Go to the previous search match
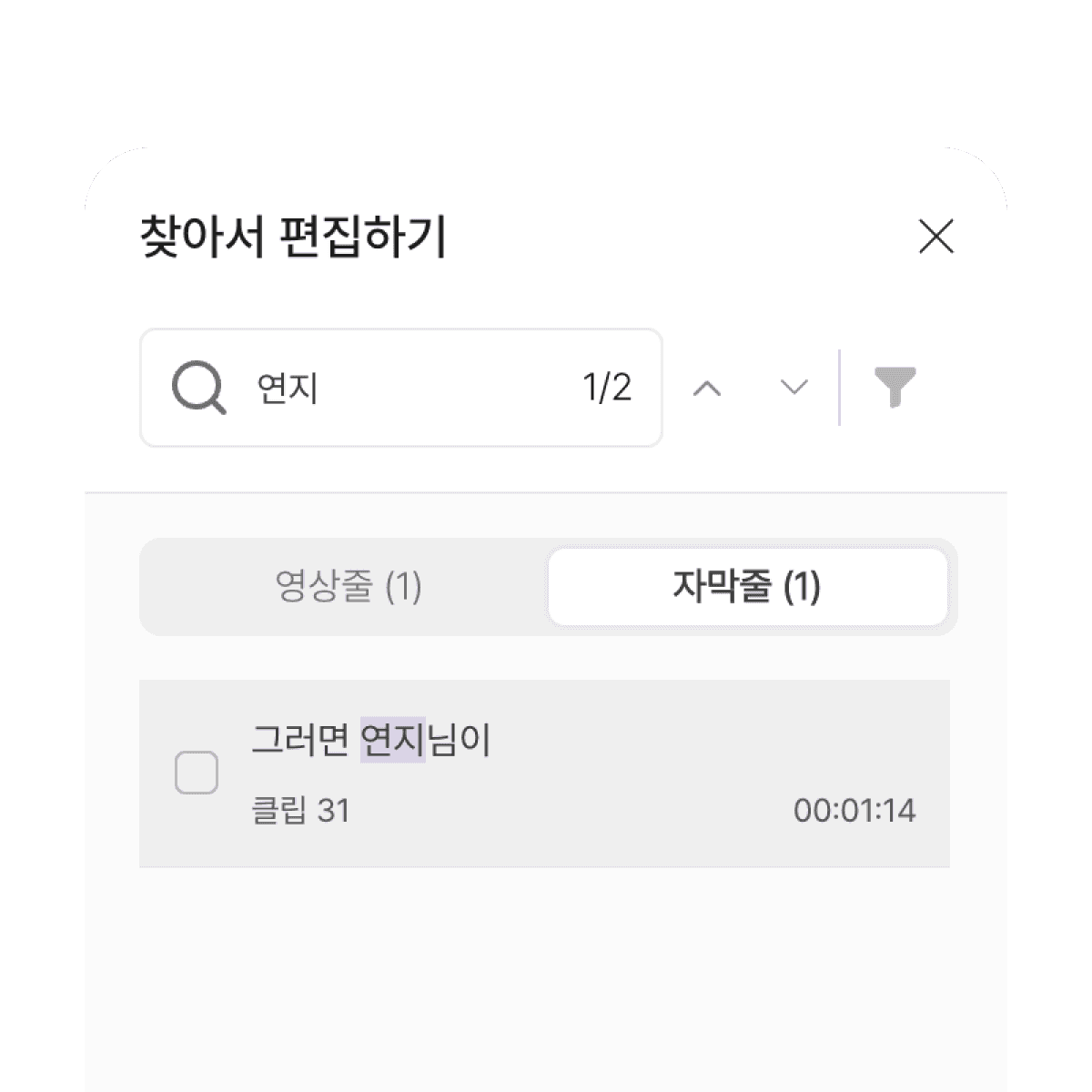 click(707, 389)
